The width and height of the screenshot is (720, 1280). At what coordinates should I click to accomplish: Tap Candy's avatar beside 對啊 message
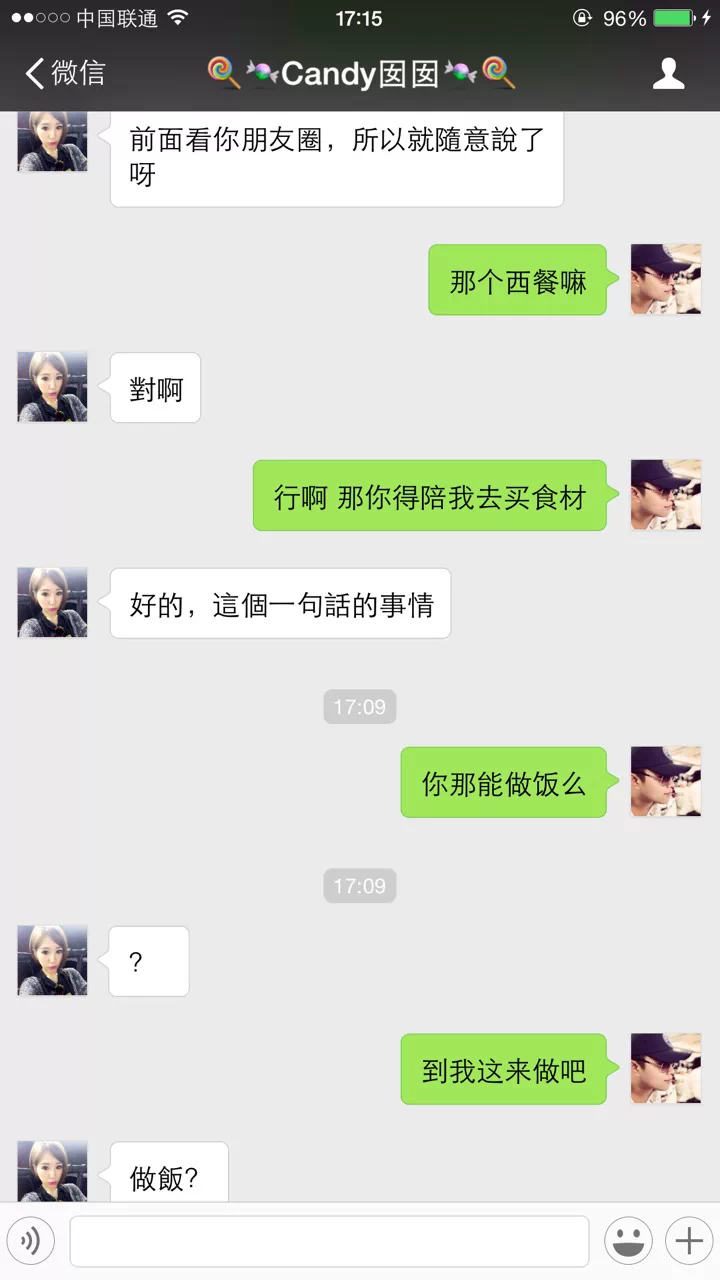(52, 387)
